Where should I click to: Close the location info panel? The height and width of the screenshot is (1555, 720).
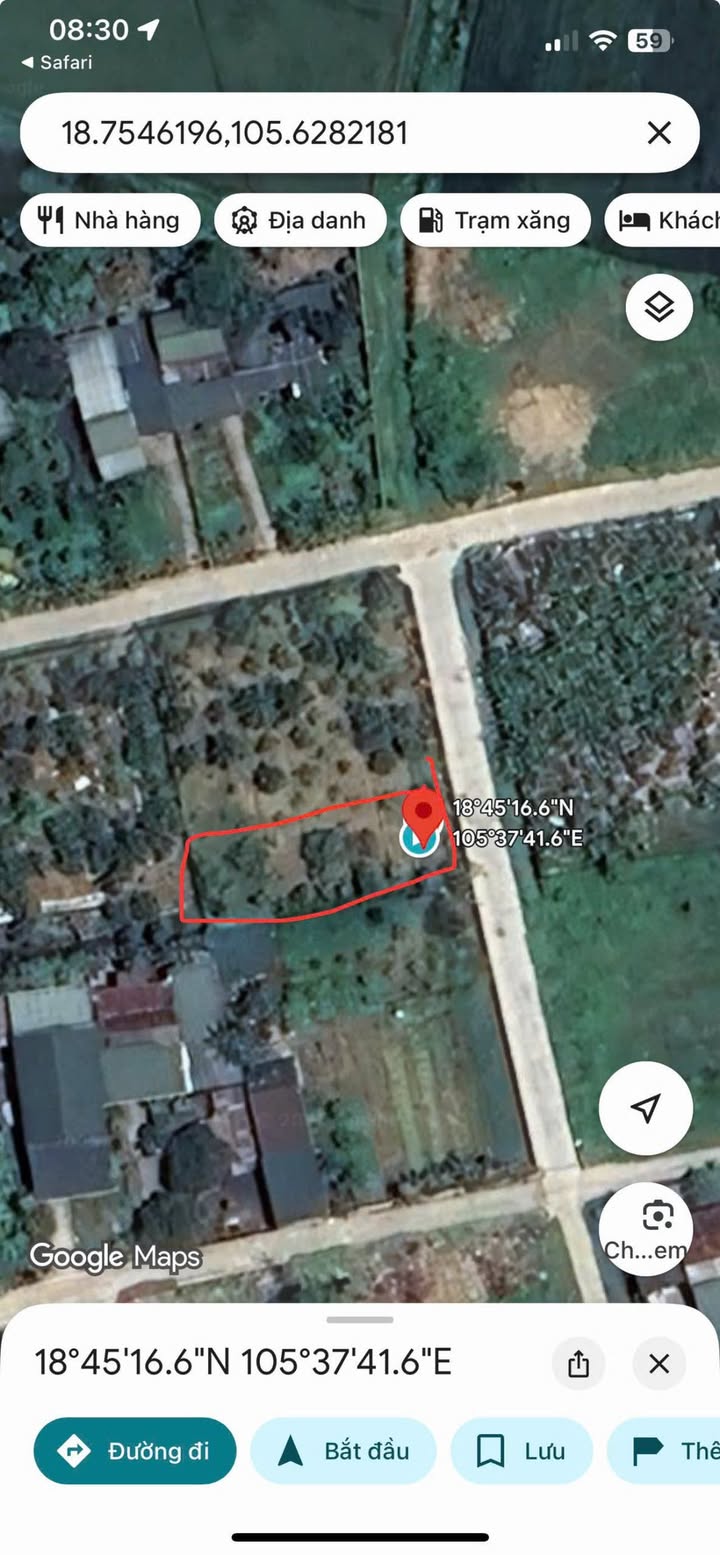click(659, 1364)
